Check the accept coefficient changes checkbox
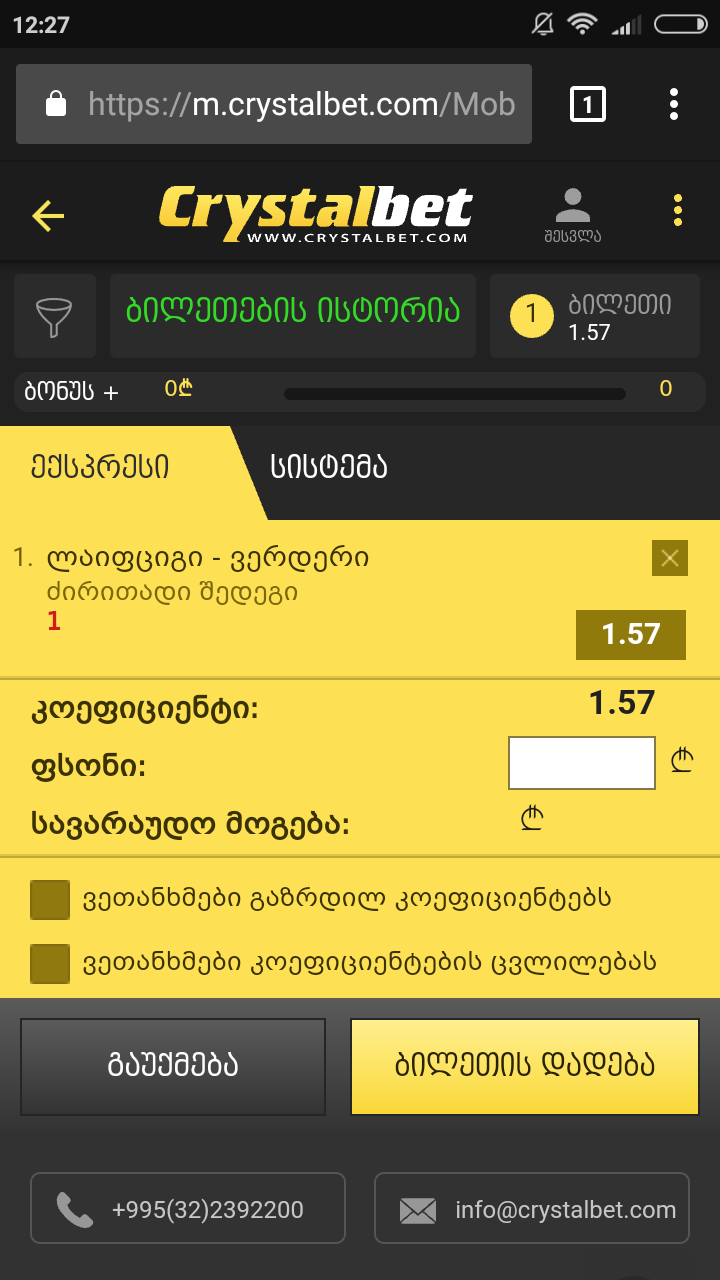The width and height of the screenshot is (720, 1280). click(50, 963)
